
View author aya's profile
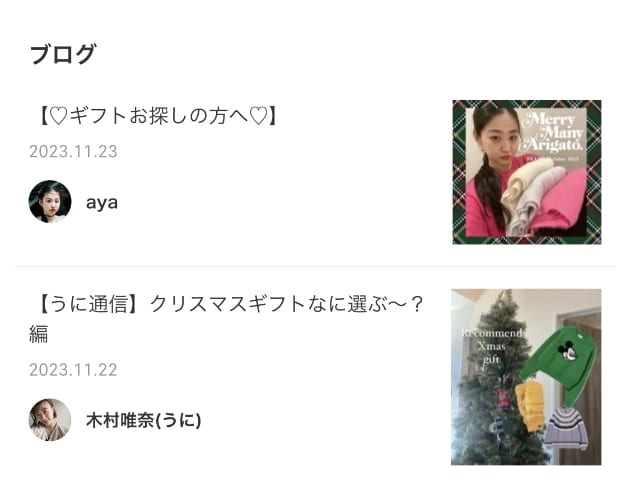(101, 202)
